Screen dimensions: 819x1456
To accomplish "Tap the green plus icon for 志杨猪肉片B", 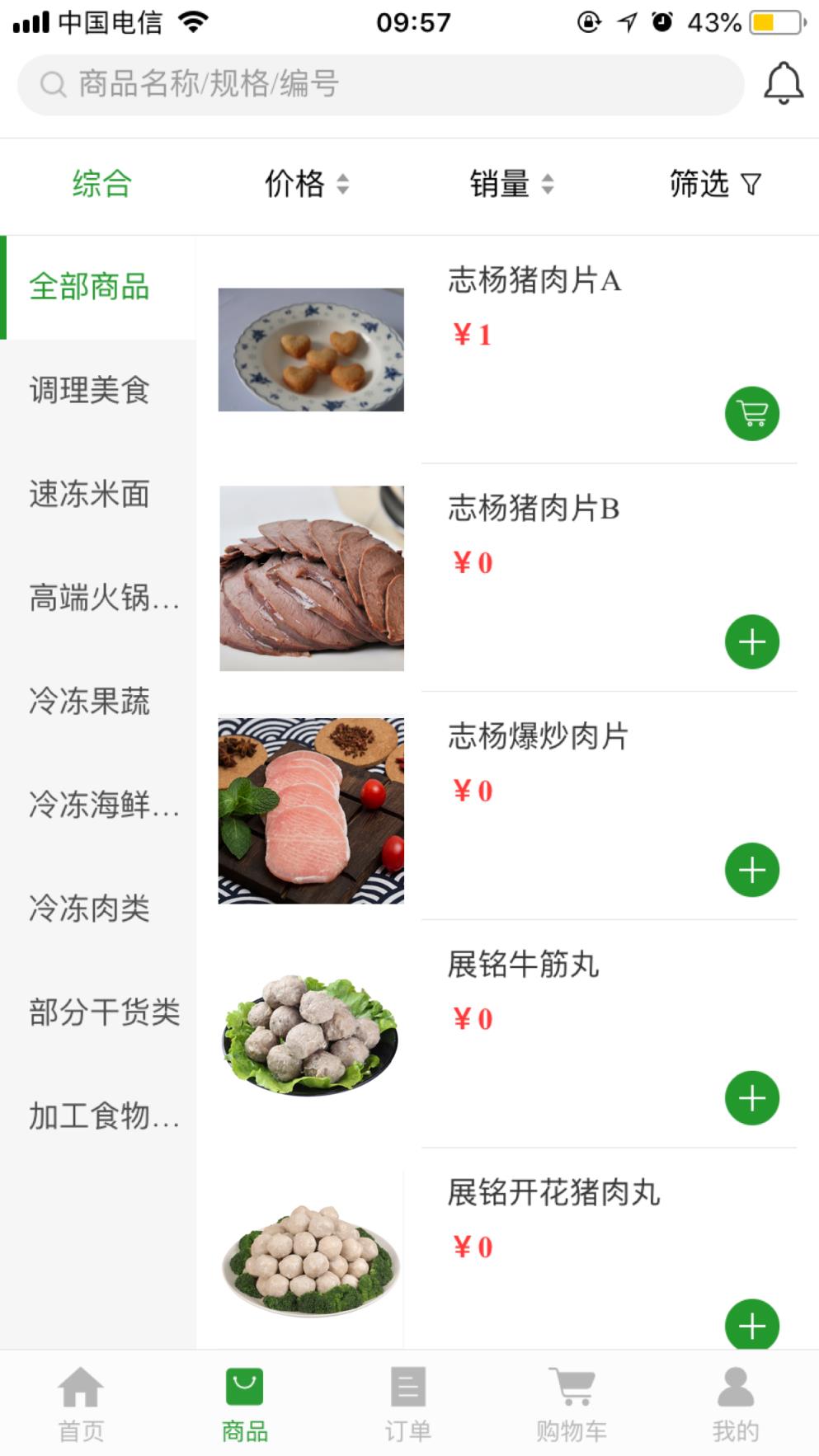I will 751,641.
